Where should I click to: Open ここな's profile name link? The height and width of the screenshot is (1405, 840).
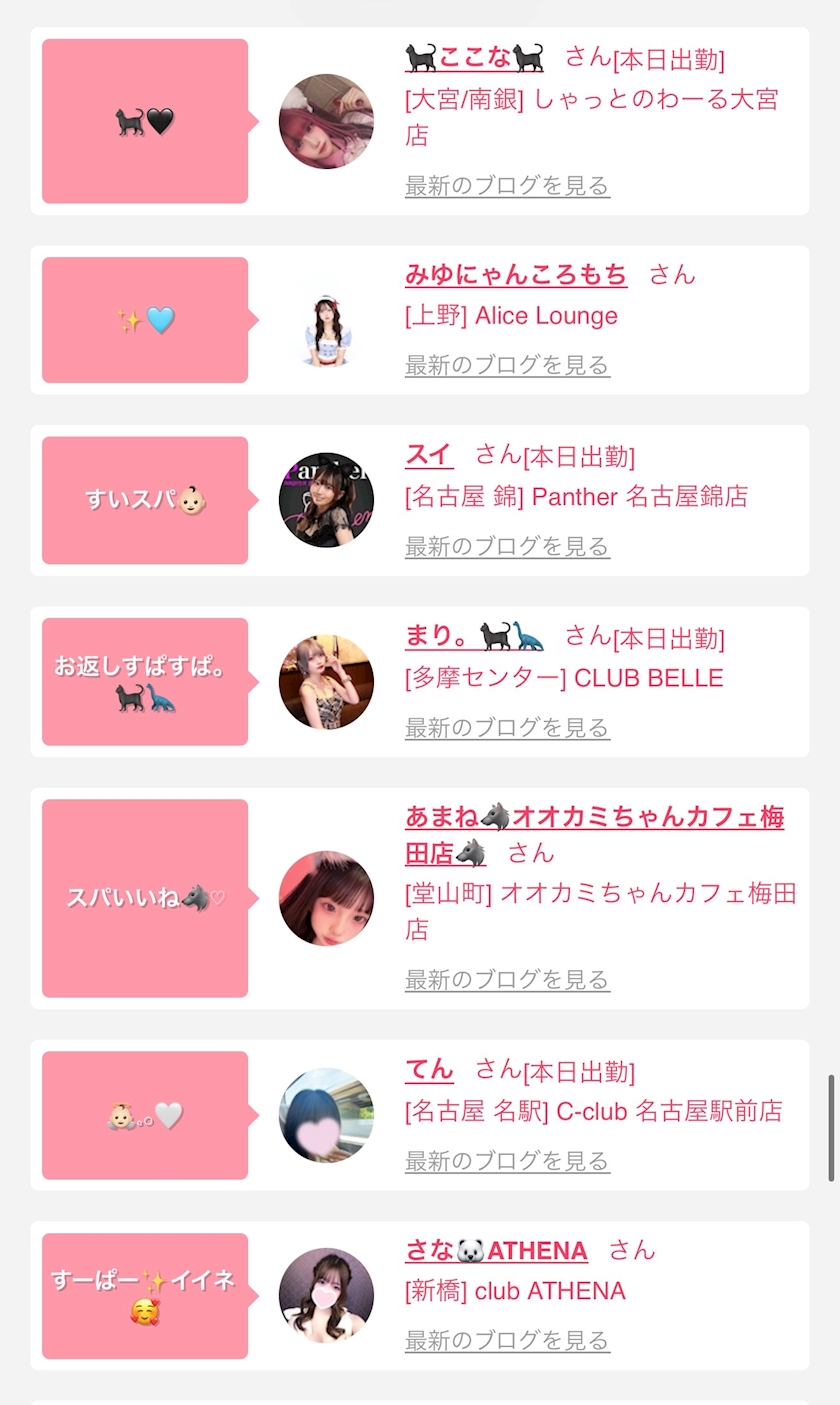click(475, 57)
